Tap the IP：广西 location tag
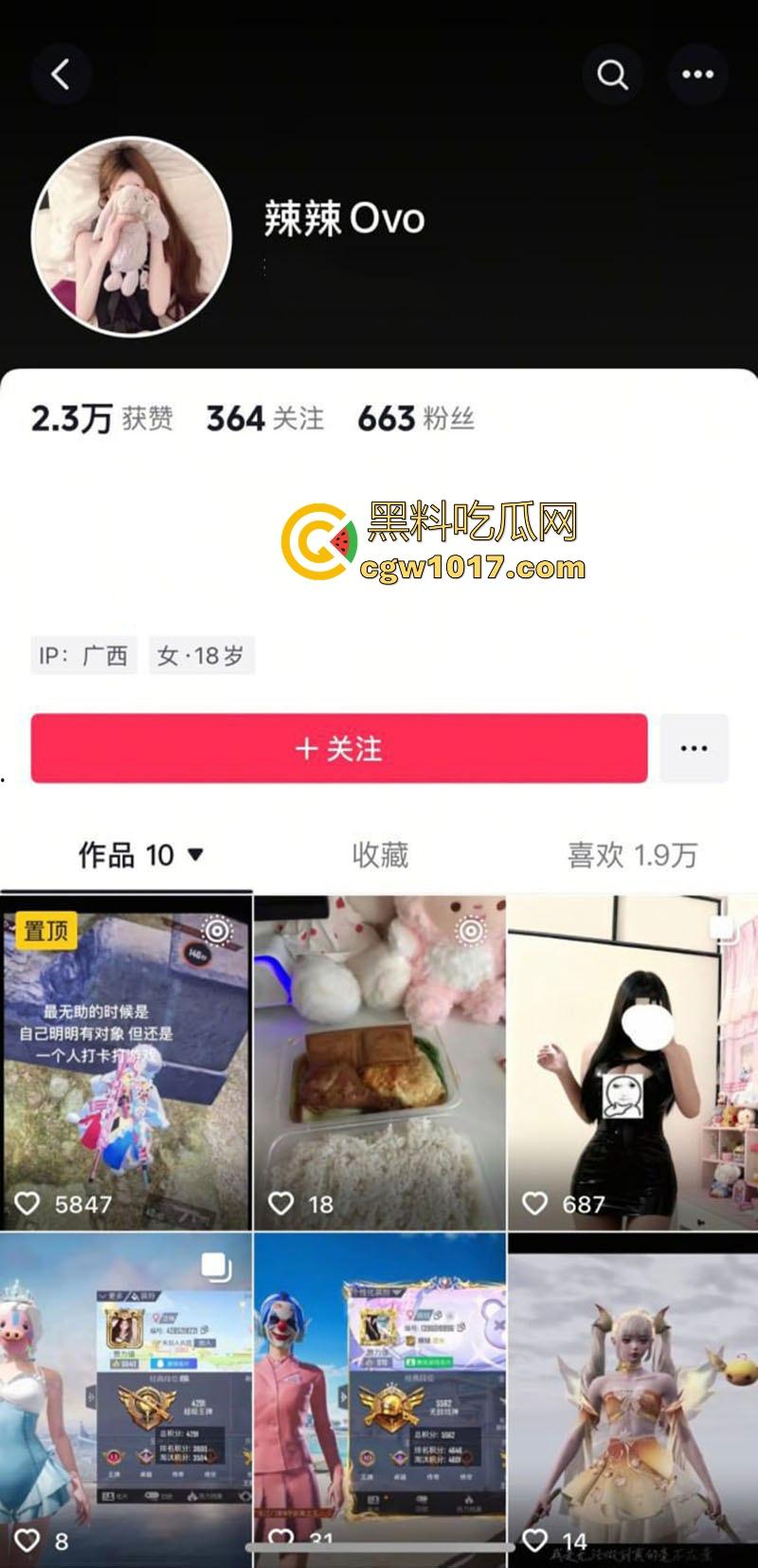This screenshot has height=1568, width=758. [x=82, y=655]
